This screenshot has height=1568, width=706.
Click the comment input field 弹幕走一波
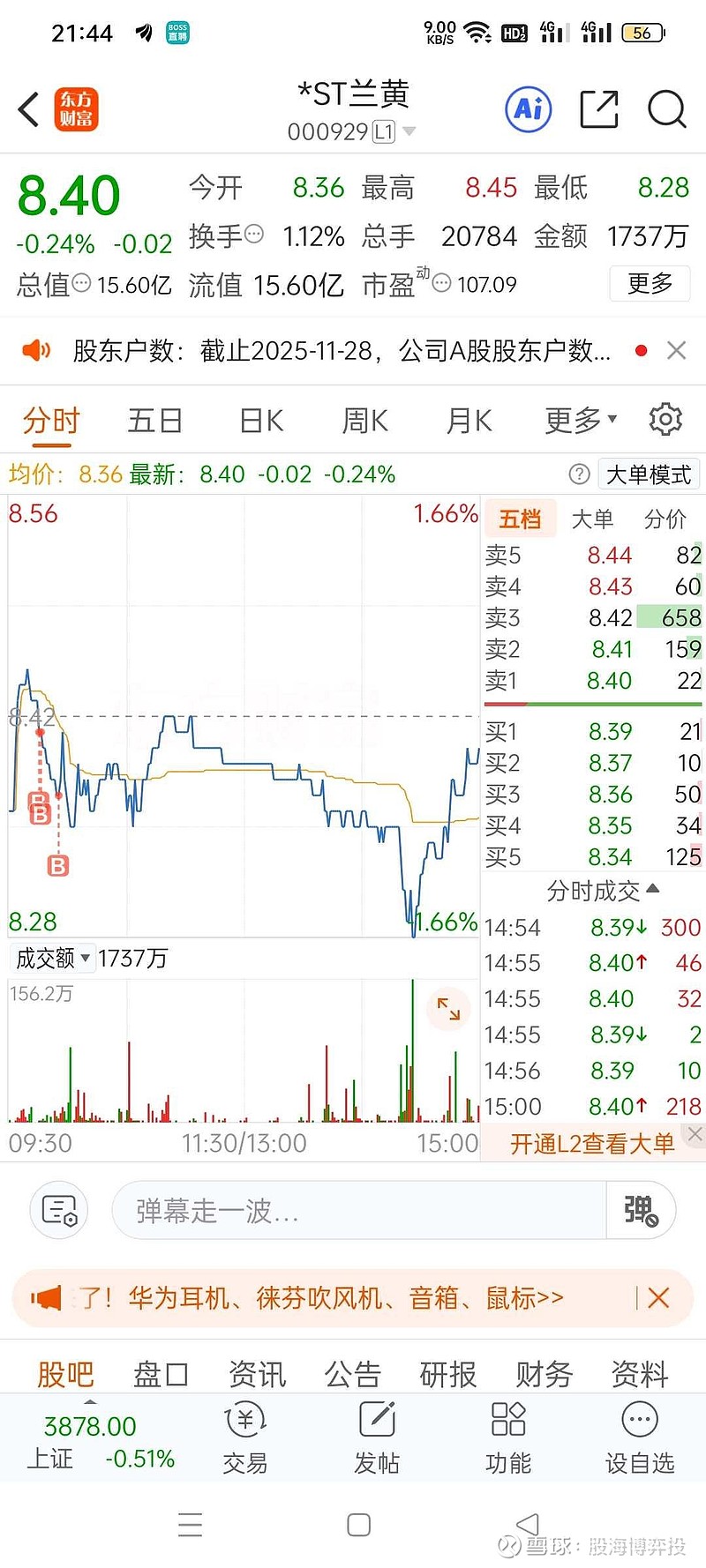[x=353, y=1210]
